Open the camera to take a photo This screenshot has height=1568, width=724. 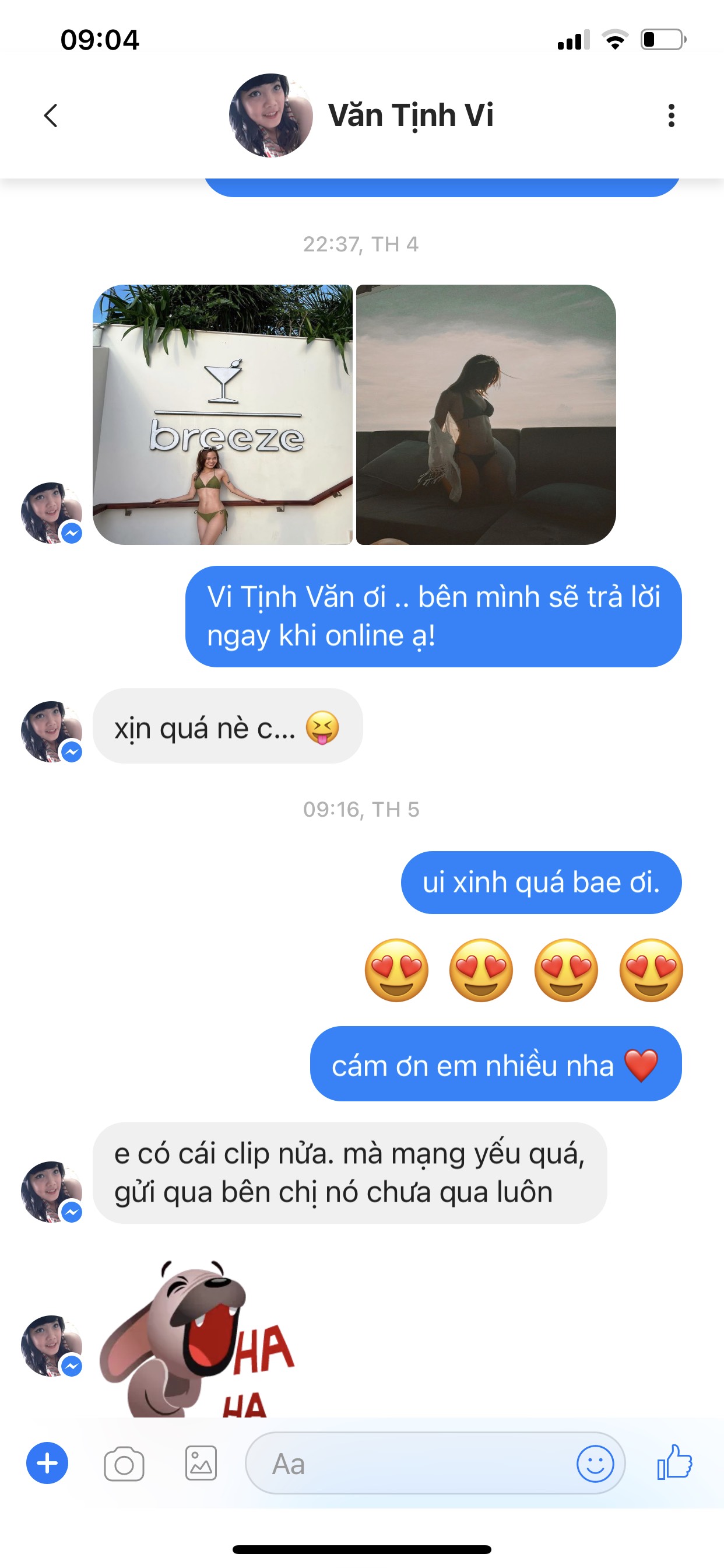[x=124, y=1464]
